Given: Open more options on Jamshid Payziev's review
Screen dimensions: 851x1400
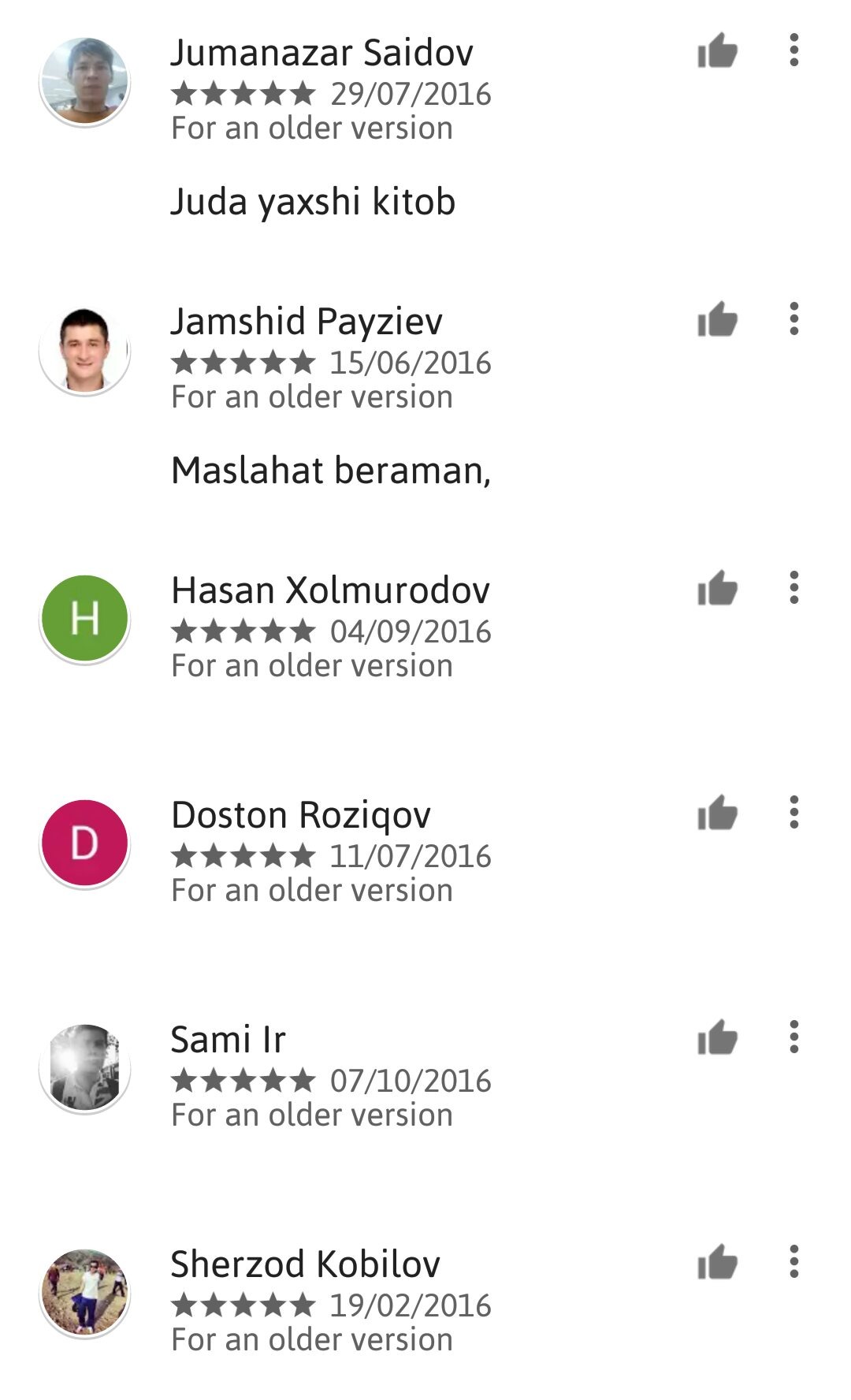Looking at the screenshot, I should click(793, 319).
